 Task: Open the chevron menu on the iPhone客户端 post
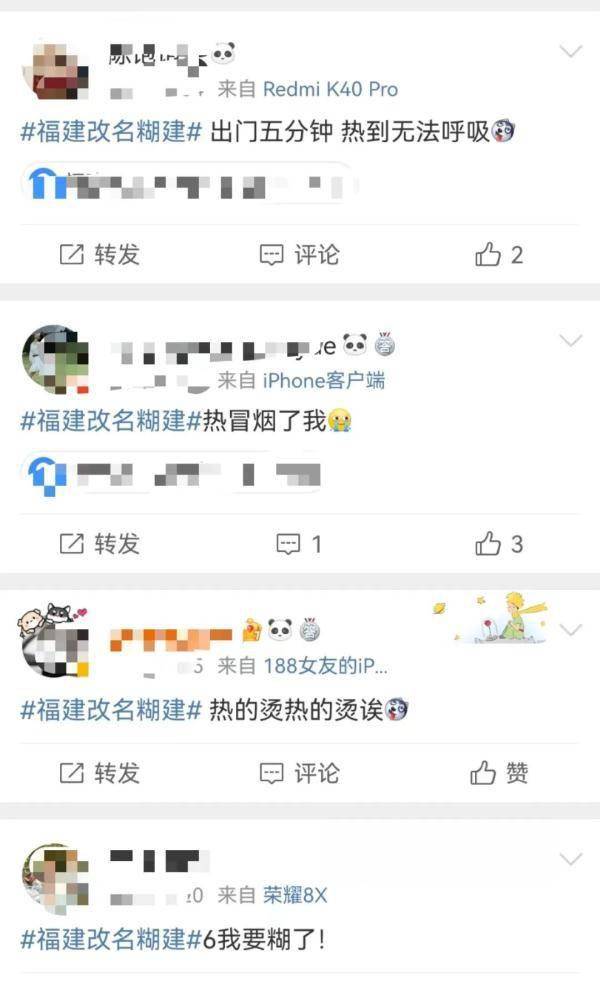pos(570,341)
